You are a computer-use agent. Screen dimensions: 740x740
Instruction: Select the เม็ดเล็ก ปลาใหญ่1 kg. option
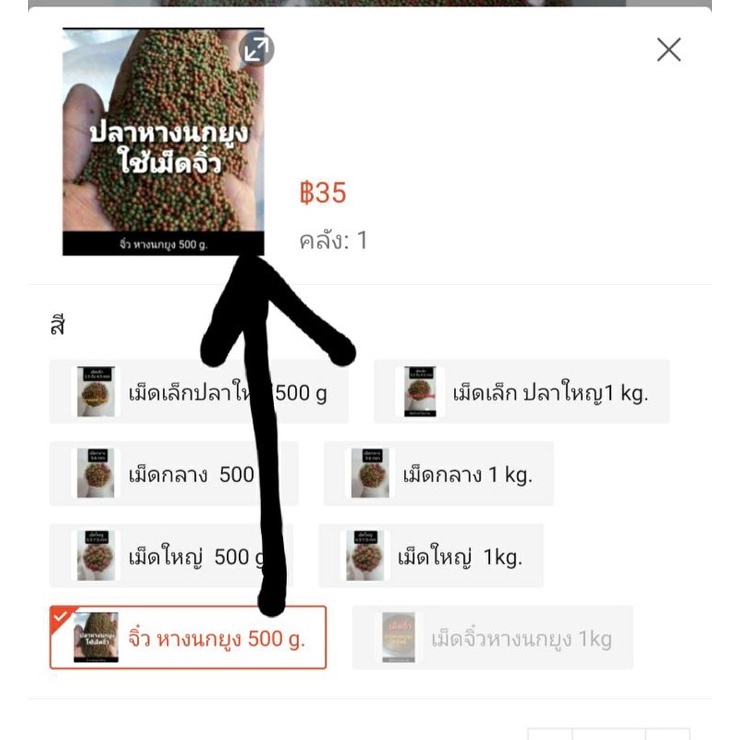[521, 392]
